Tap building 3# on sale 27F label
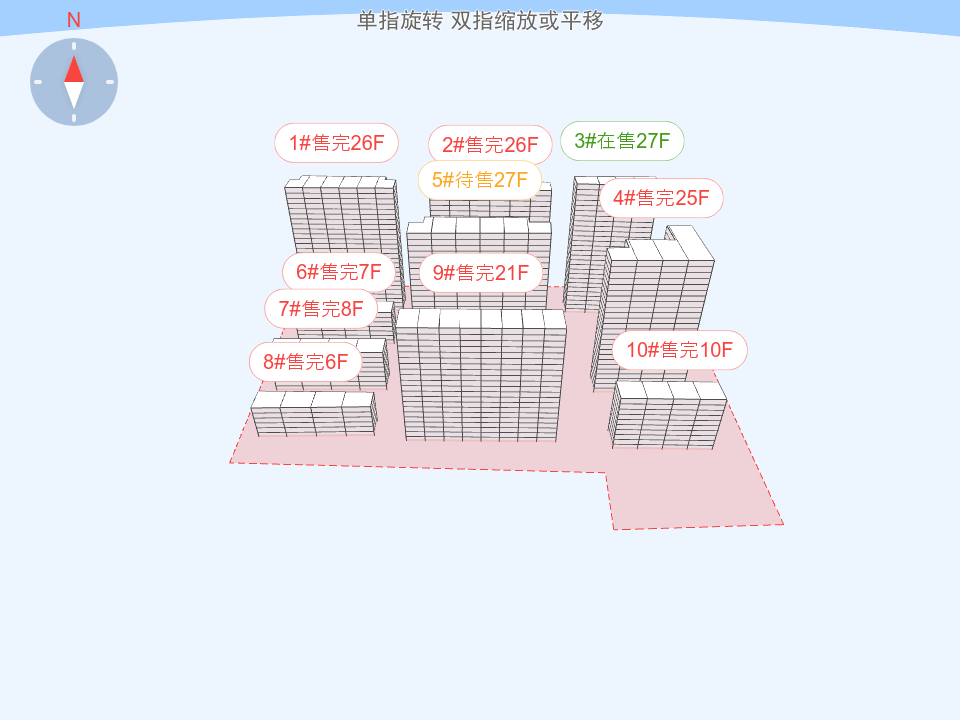Viewport: 960px width, 720px height. [x=622, y=141]
